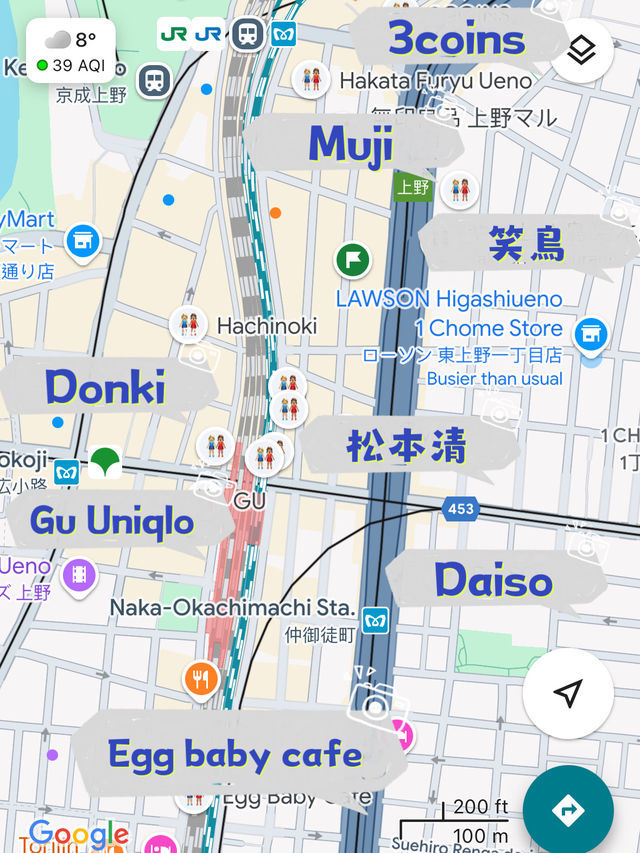Image resolution: width=640 pixels, height=853 pixels.
Task: Open the map layers selector
Action: click(581, 51)
